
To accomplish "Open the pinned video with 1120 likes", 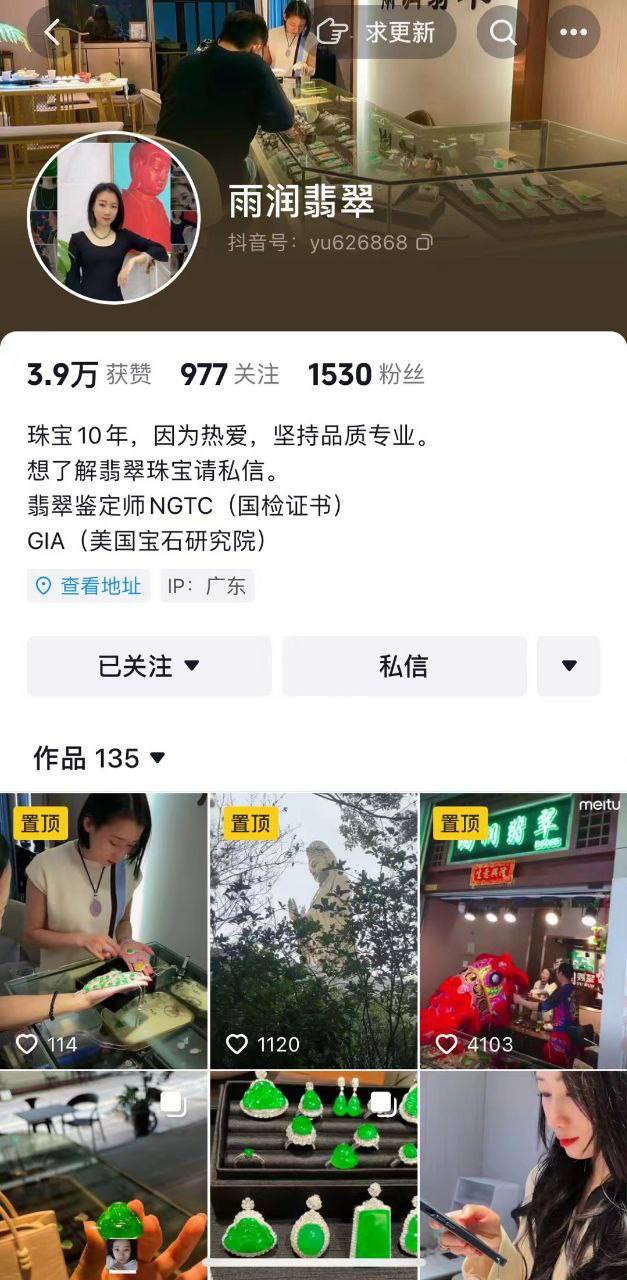I will (x=314, y=931).
